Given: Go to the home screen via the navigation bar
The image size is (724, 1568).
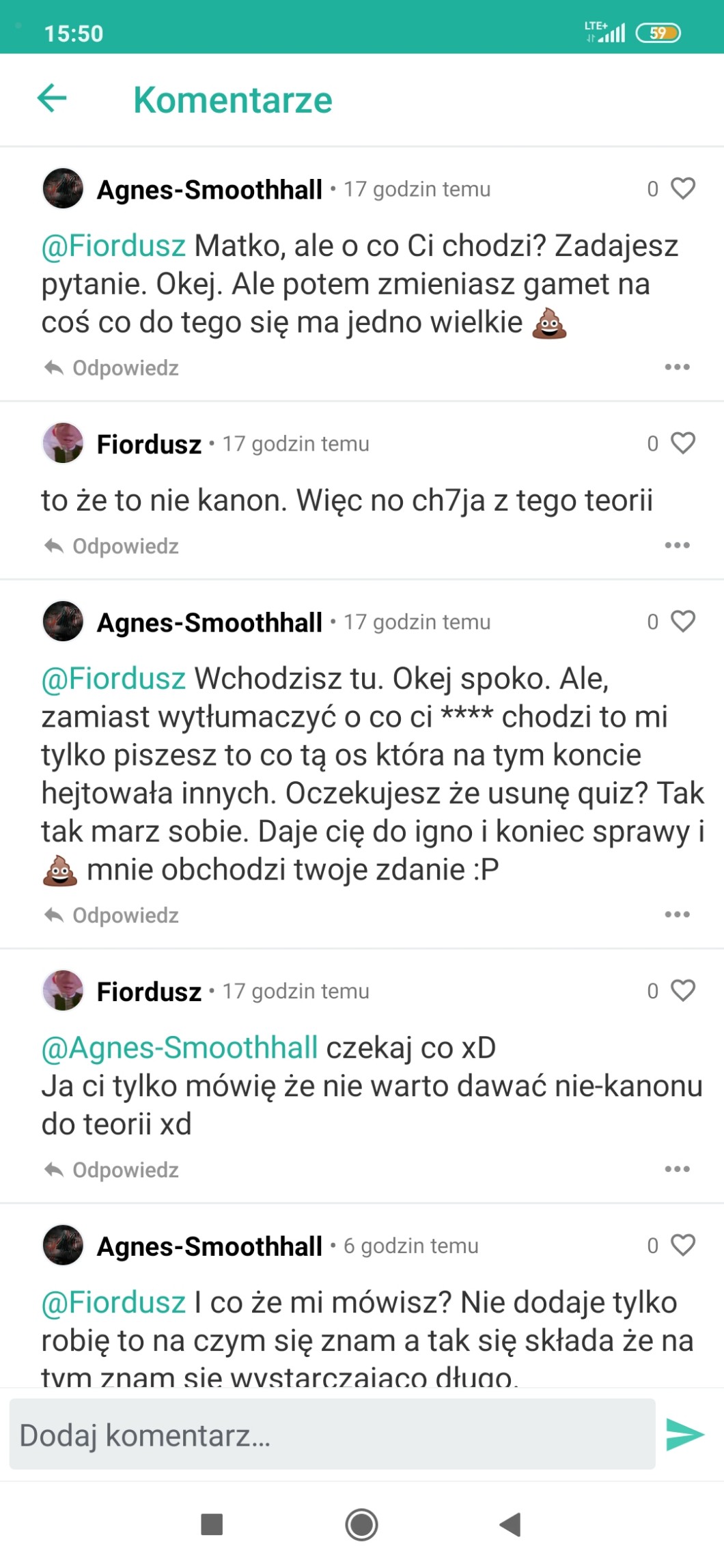Looking at the screenshot, I should (x=361, y=1524).
